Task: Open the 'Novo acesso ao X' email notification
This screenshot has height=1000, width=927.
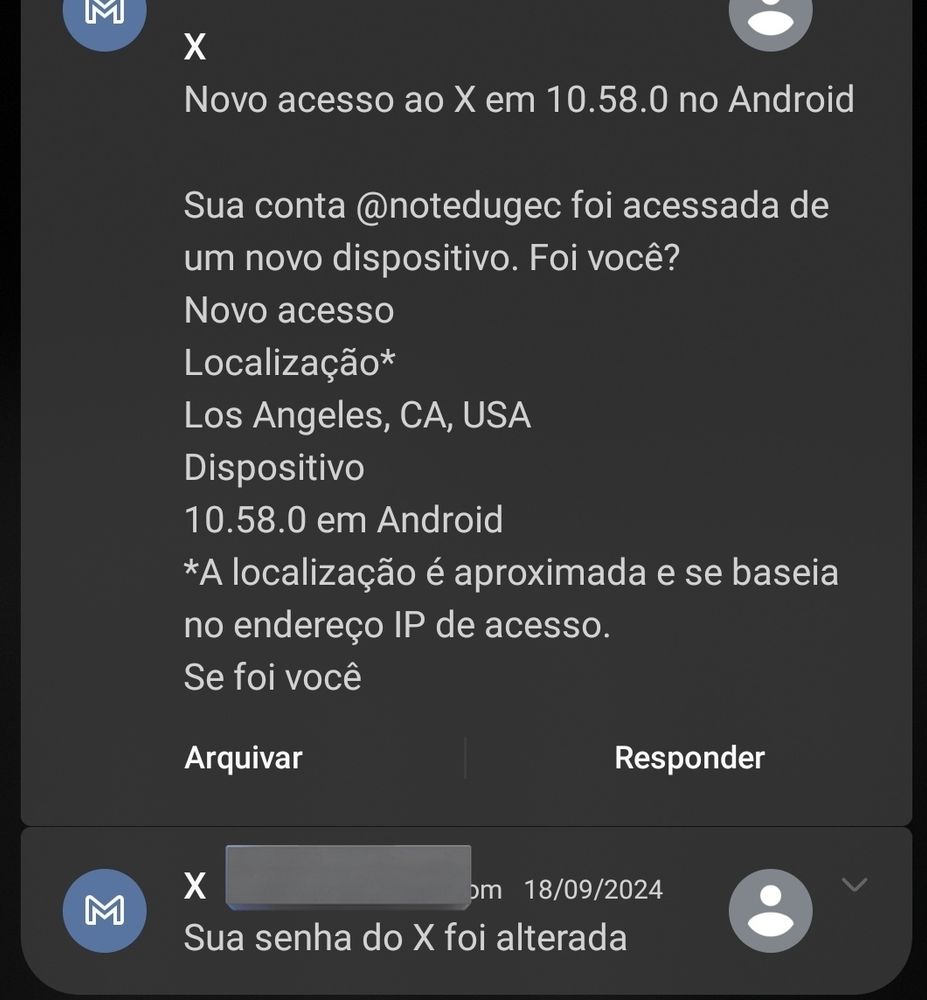Action: tap(518, 99)
